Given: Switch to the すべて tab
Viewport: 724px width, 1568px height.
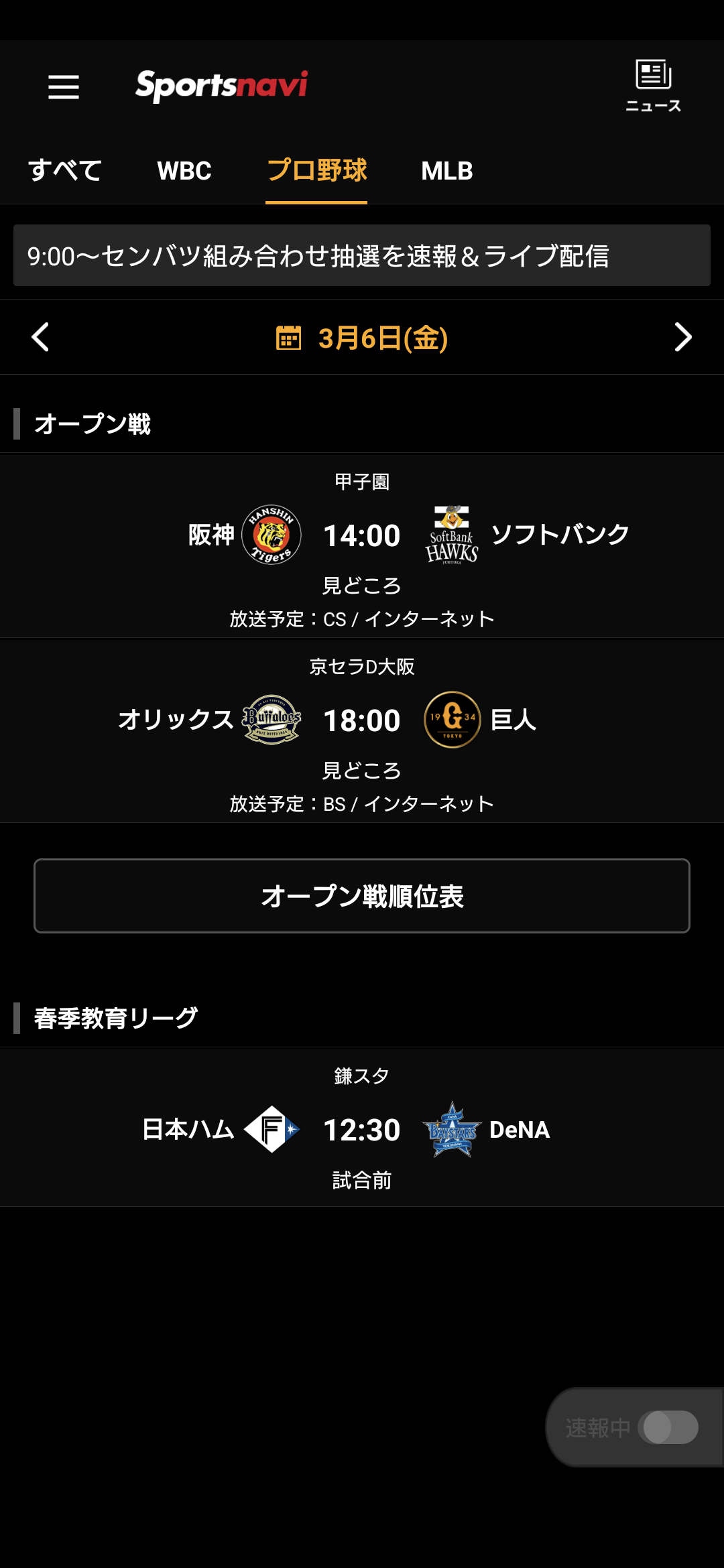Looking at the screenshot, I should coord(65,170).
